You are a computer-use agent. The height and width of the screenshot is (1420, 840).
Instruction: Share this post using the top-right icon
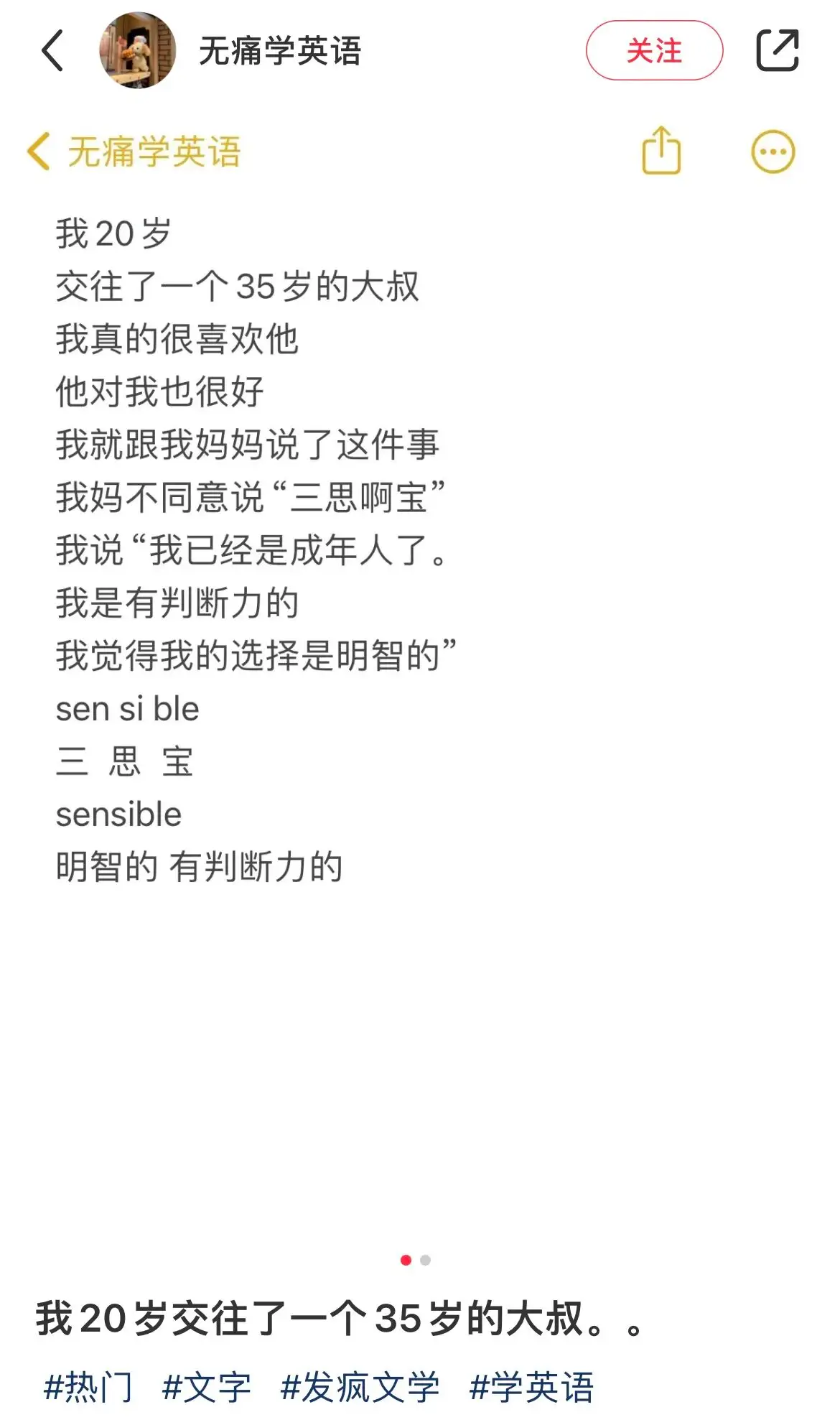[778, 50]
